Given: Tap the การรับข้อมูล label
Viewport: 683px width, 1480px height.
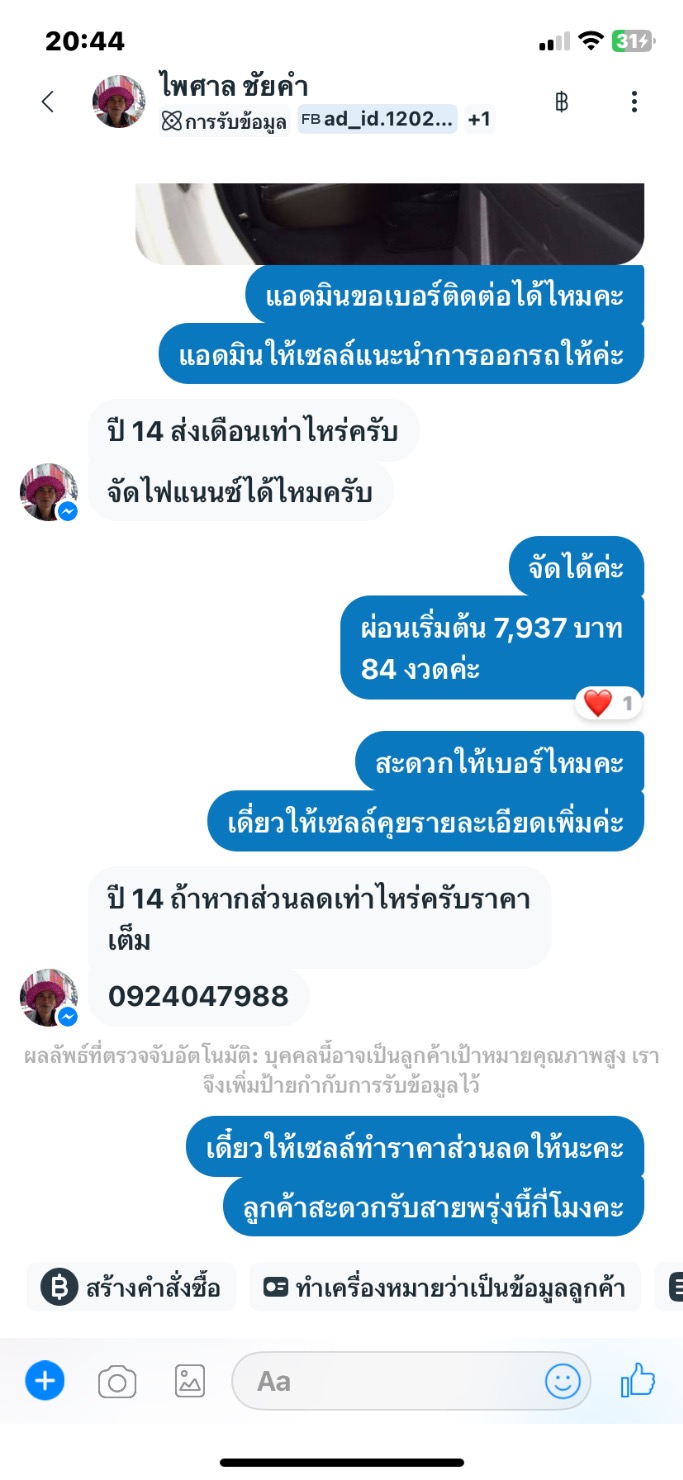Looking at the screenshot, I should pyautogui.click(x=225, y=121).
